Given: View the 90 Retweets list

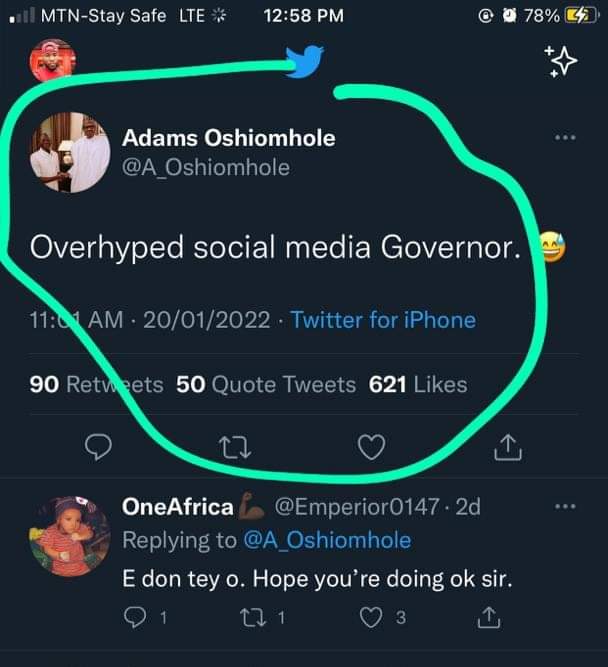Looking at the screenshot, I should pos(96,384).
